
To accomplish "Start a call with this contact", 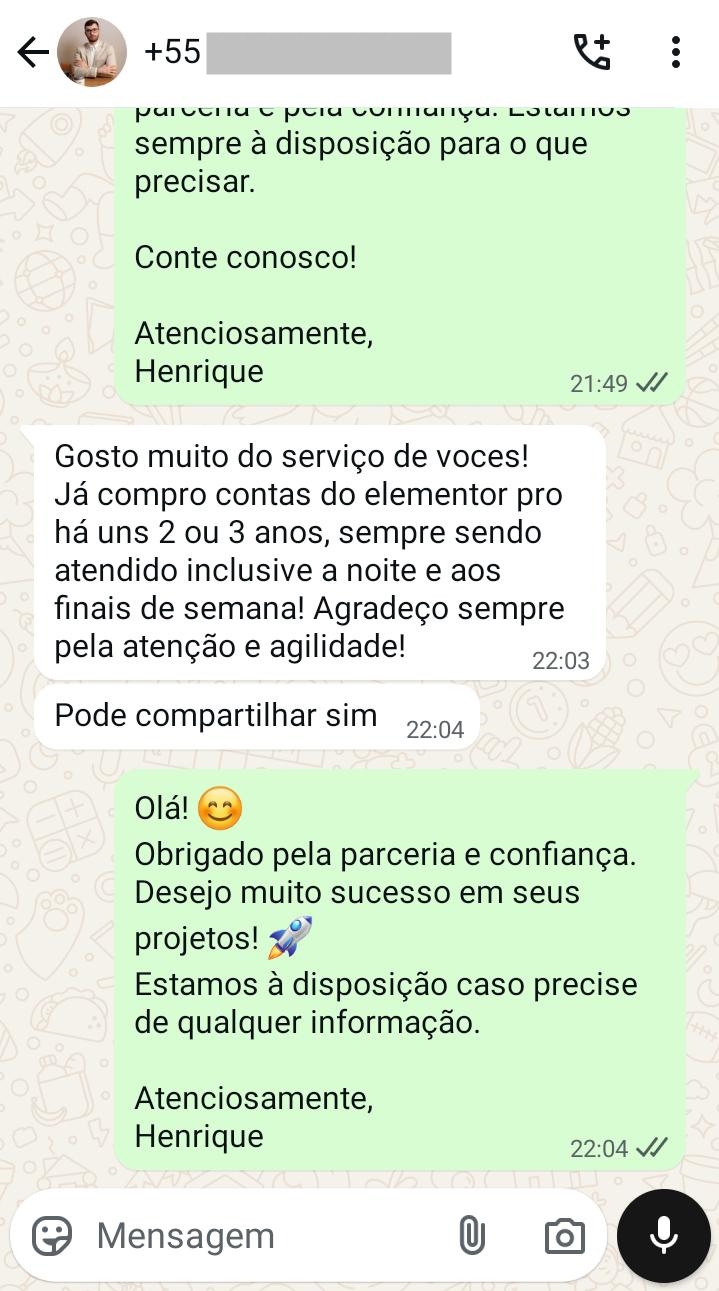I will pyautogui.click(x=591, y=52).
